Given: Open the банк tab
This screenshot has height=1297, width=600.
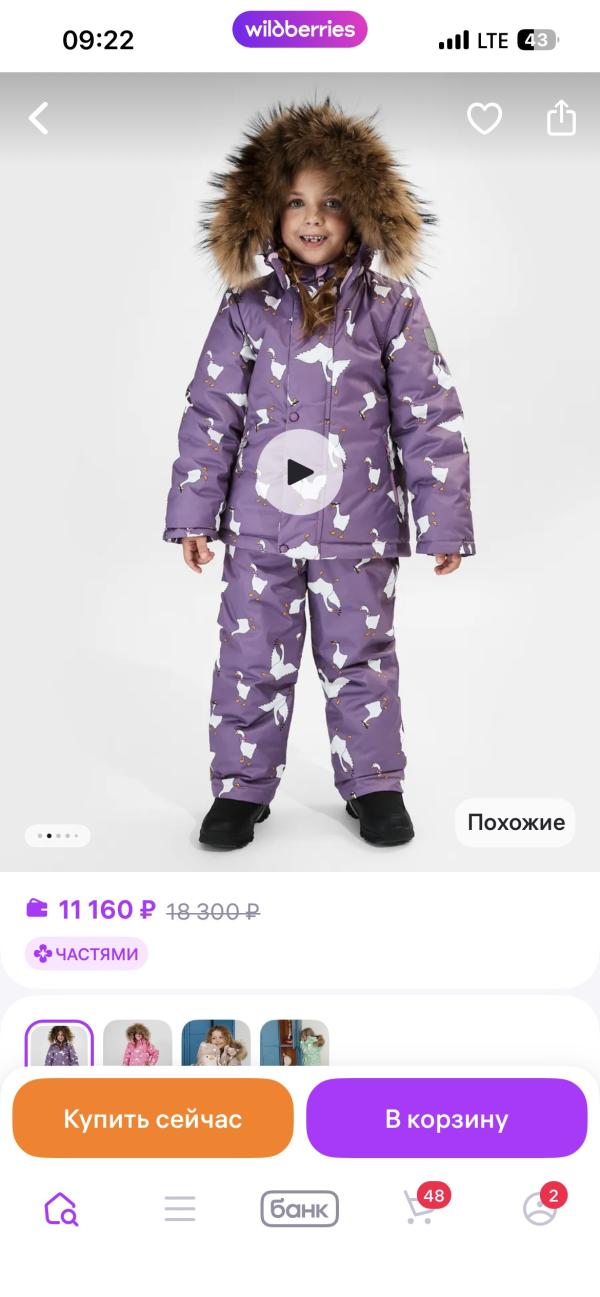Looking at the screenshot, I should pos(299,1209).
